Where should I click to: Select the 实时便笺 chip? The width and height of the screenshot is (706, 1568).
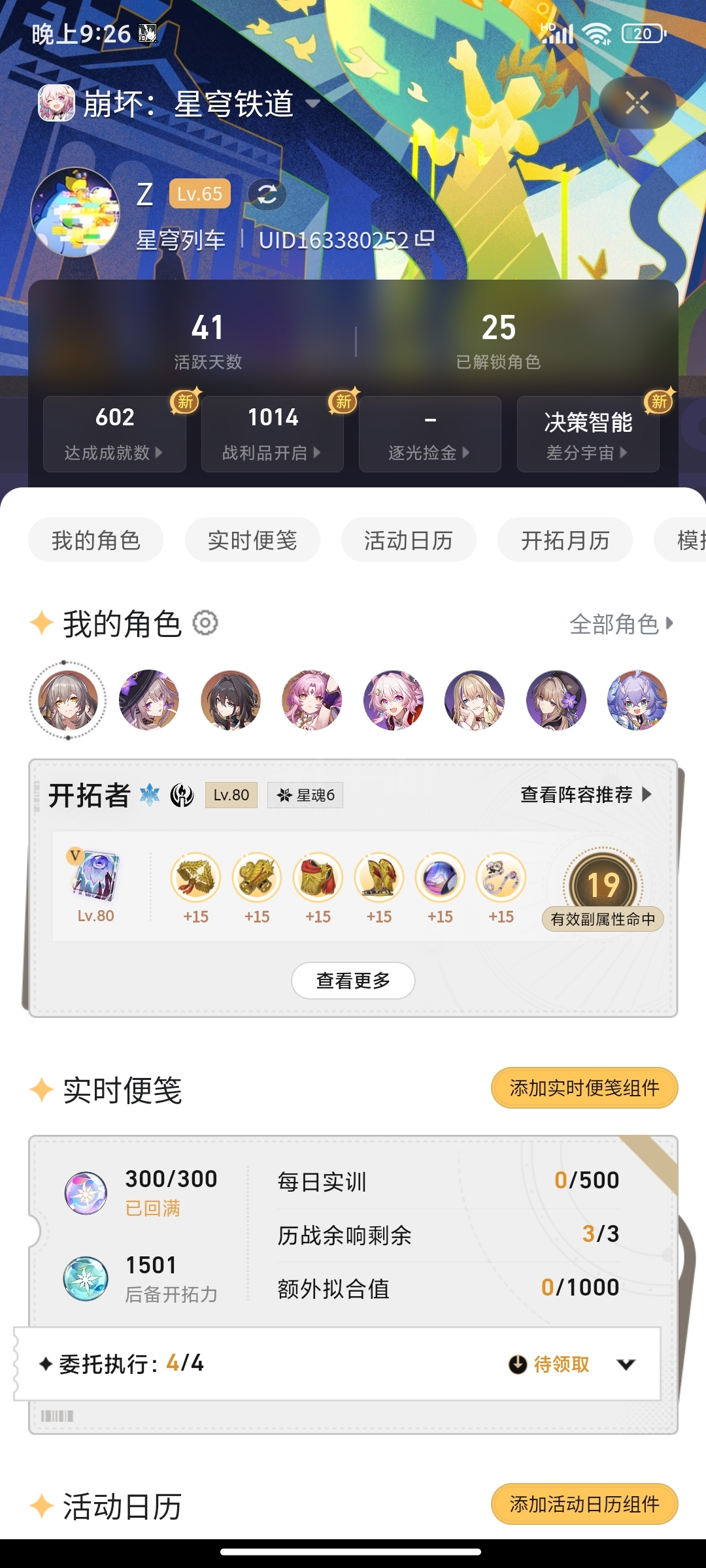point(252,540)
